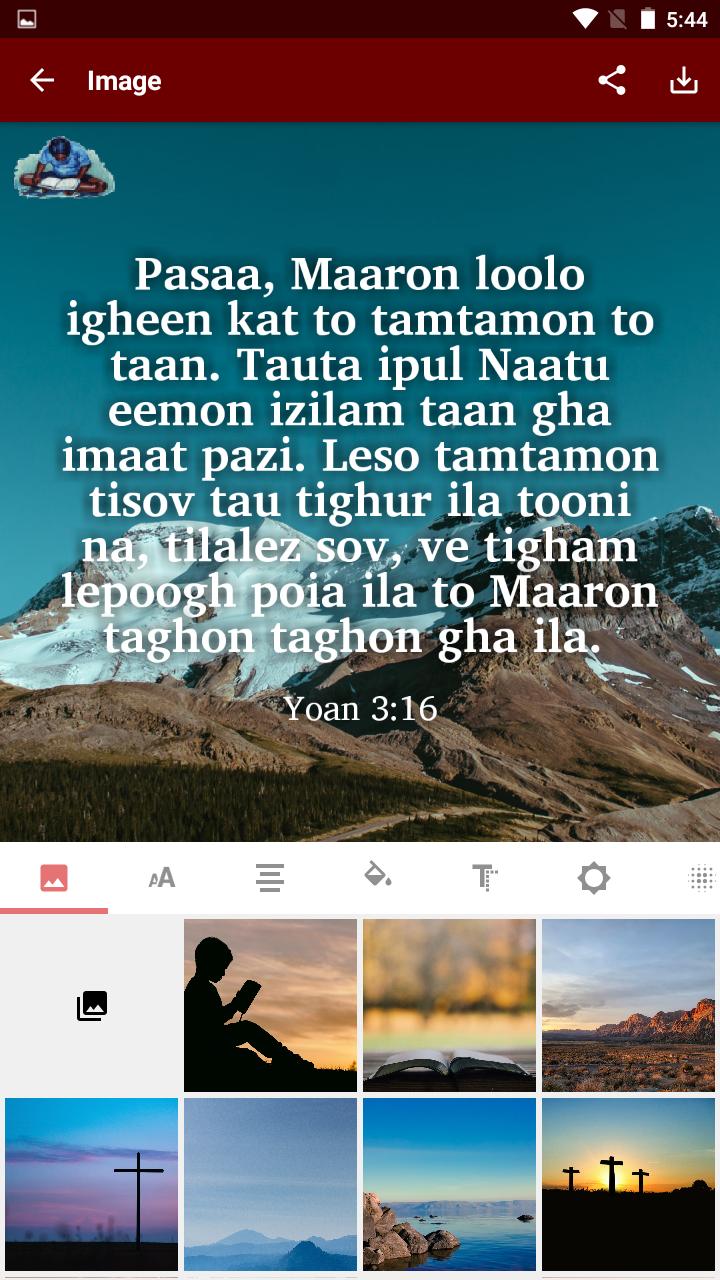
Task: Switch to the text alignment tab
Action: click(x=270, y=878)
